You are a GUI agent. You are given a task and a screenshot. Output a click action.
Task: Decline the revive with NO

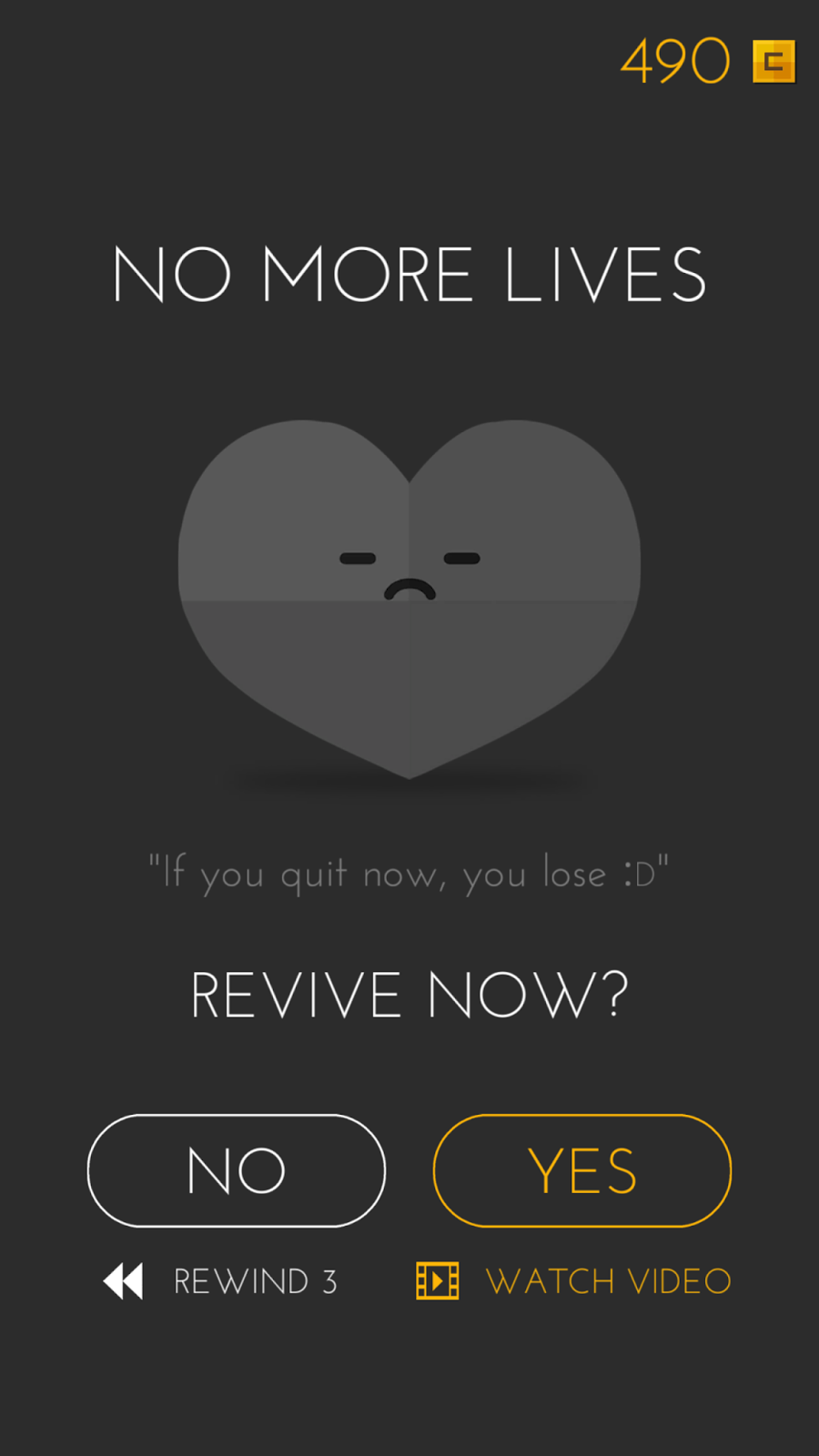(x=236, y=1170)
